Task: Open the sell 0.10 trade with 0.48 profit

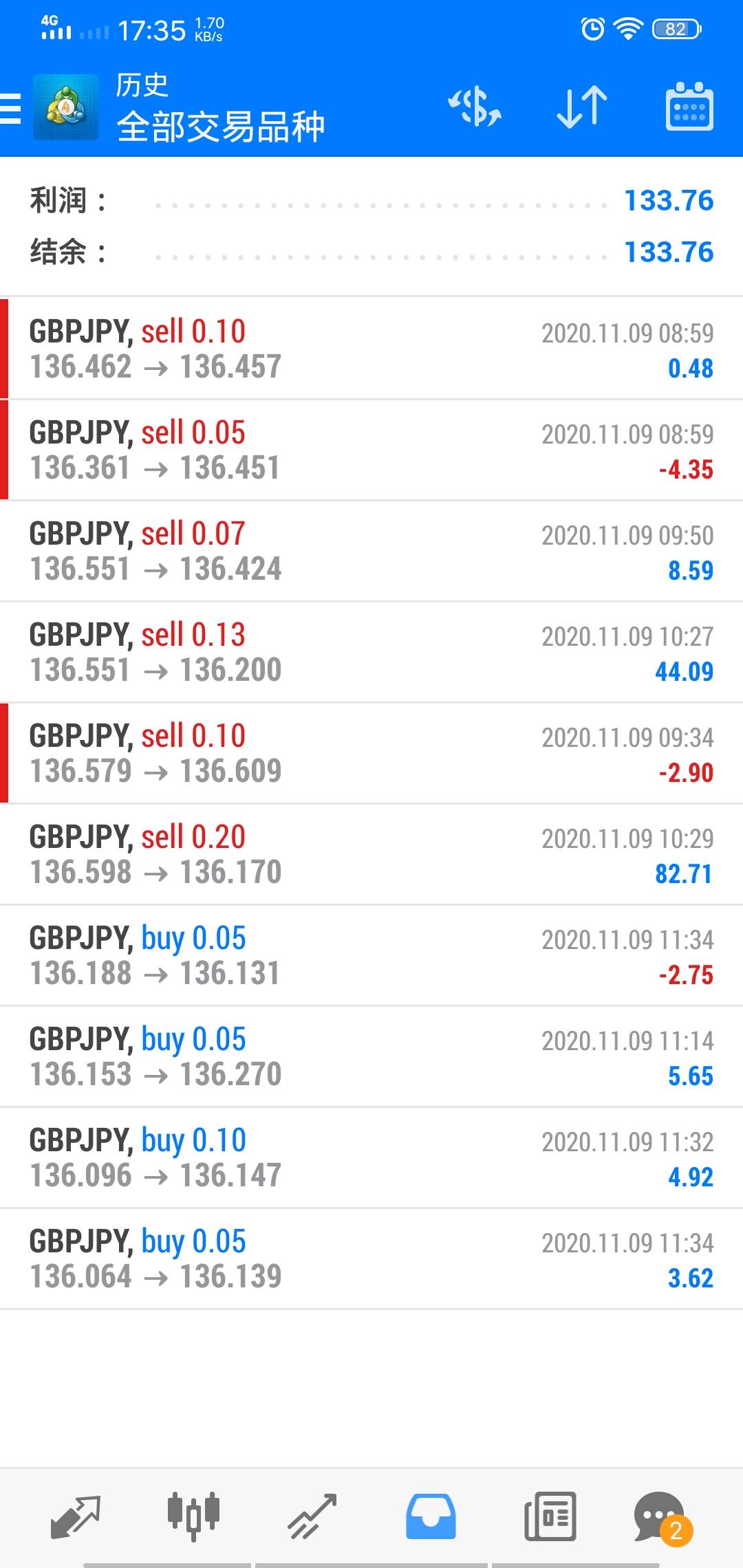Action: pyautogui.click(x=371, y=349)
